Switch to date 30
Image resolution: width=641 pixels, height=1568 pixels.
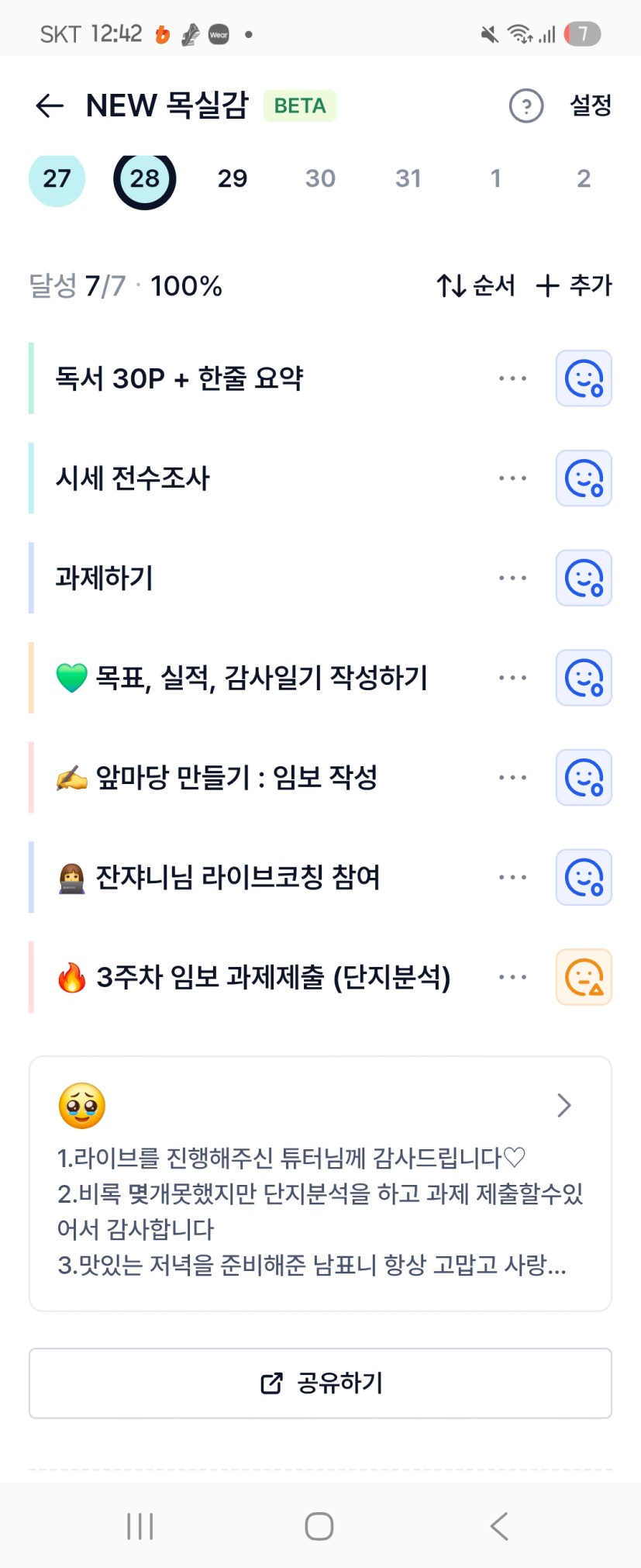tap(320, 178)
